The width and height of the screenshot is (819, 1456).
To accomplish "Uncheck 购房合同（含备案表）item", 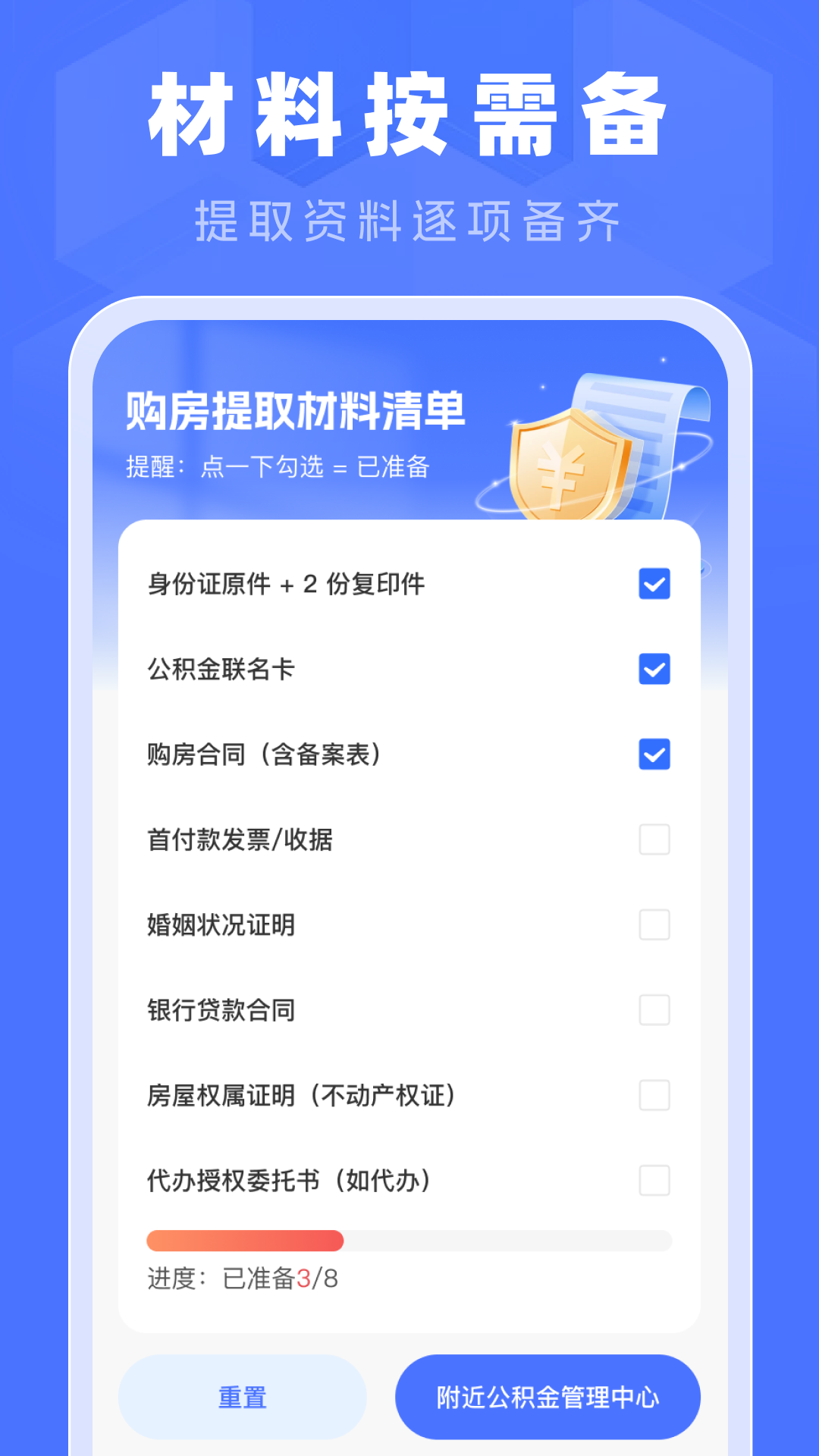I will click(653, 755).
